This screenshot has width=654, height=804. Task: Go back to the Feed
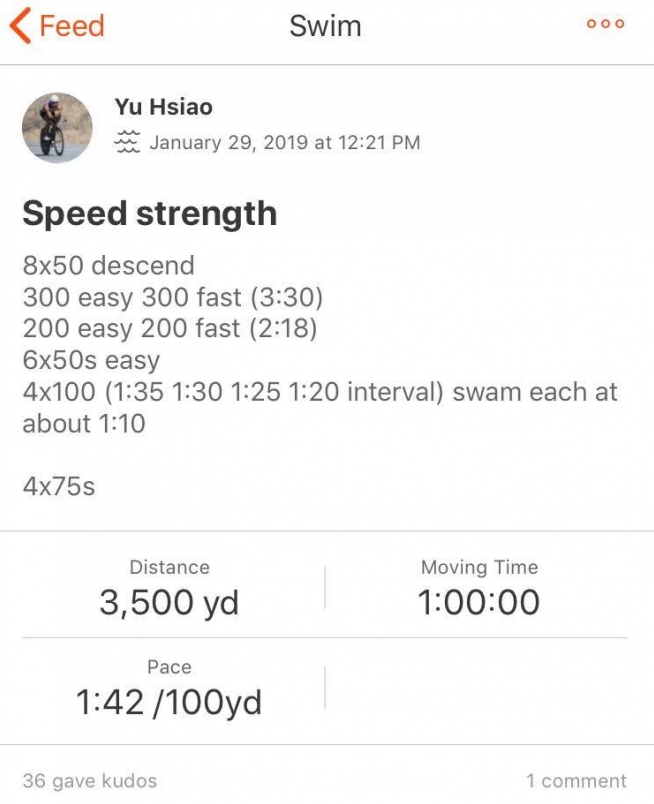point(57,25)
